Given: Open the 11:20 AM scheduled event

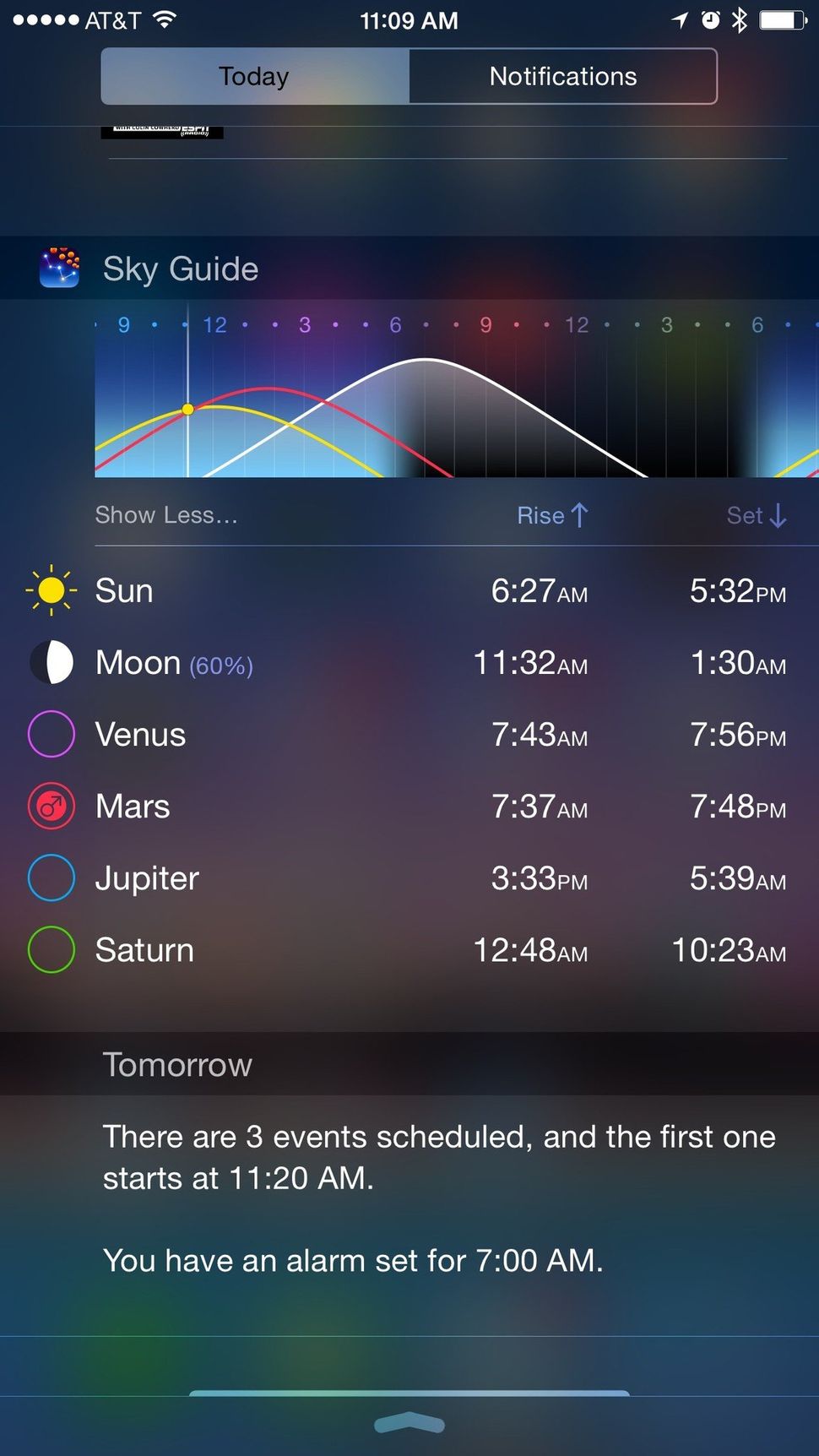Looking at the screenshot, I should 437,1157.
